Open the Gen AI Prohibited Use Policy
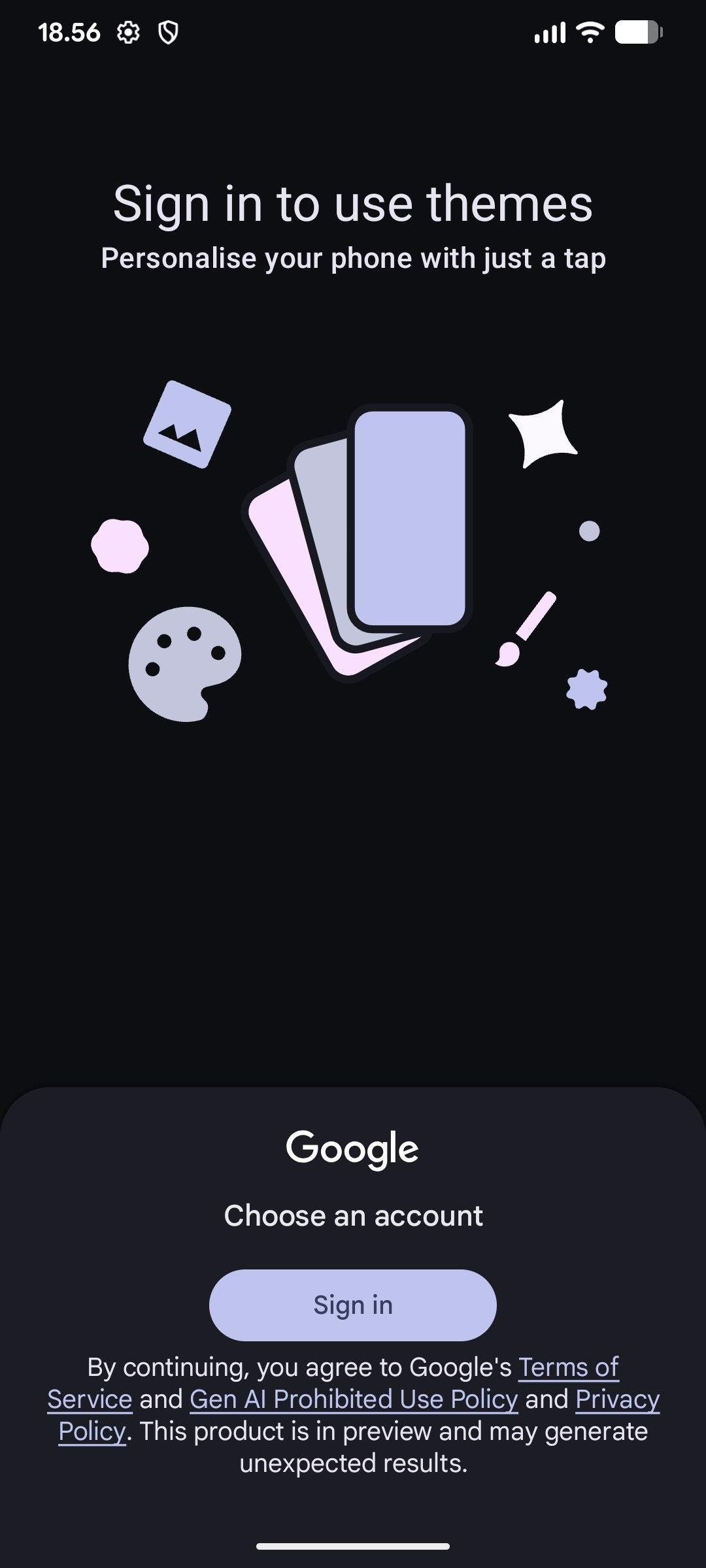706x1568 pixels. point(354,1399)
